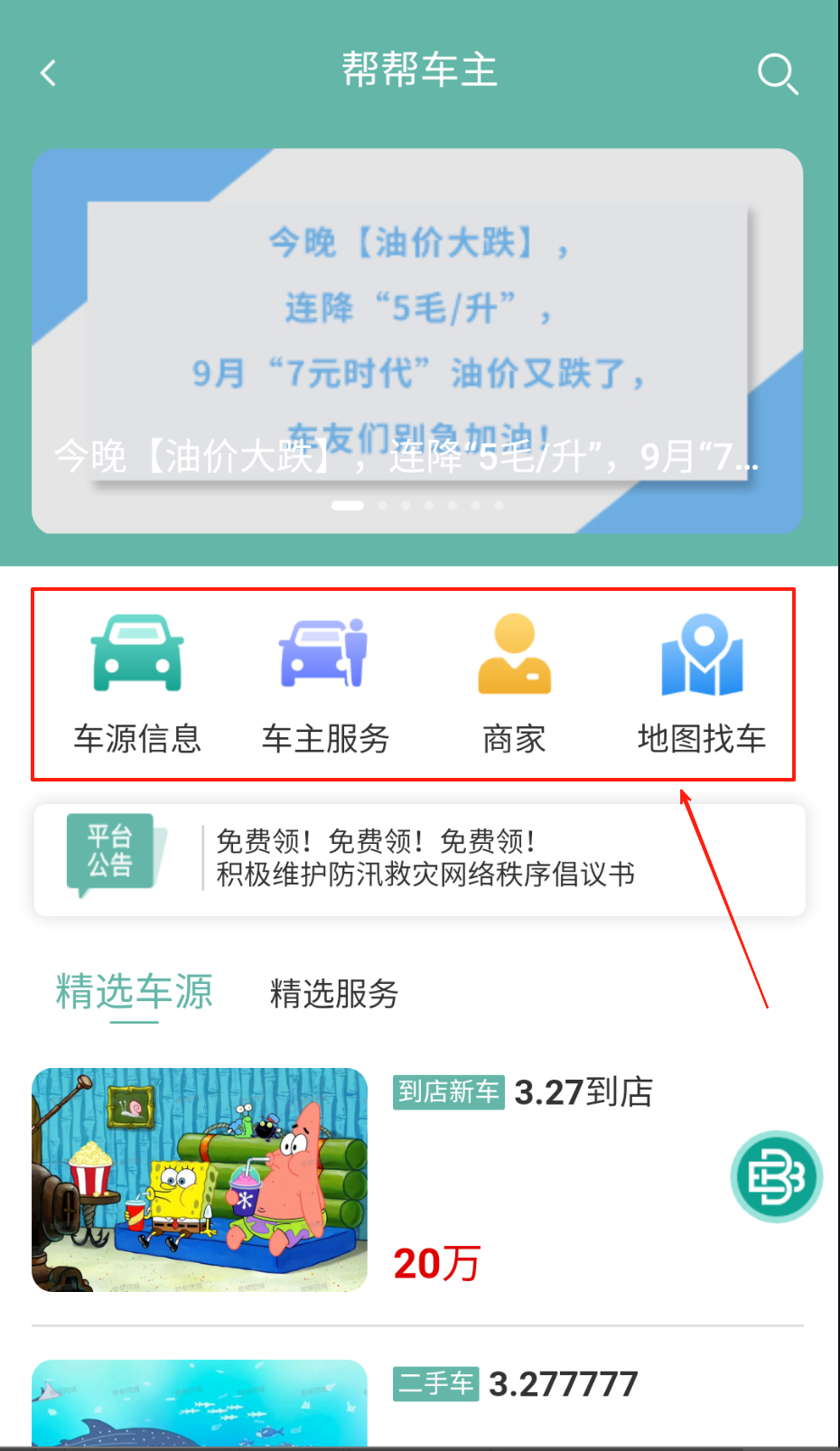
Task: Open the 3.27到店 new car listing
Action: [x=417, y=1180]
